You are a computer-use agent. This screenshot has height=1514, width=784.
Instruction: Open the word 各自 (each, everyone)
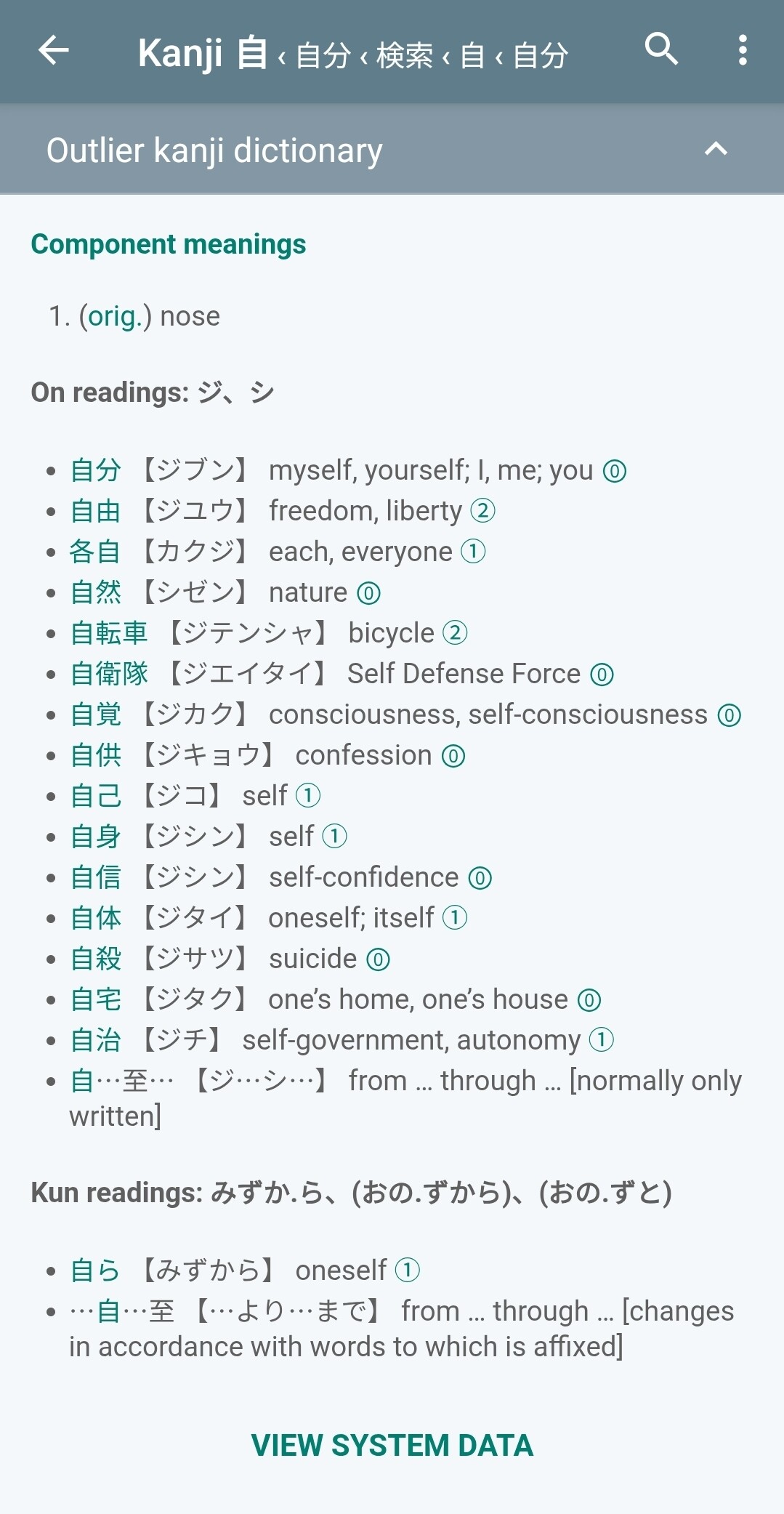[95, 552]
